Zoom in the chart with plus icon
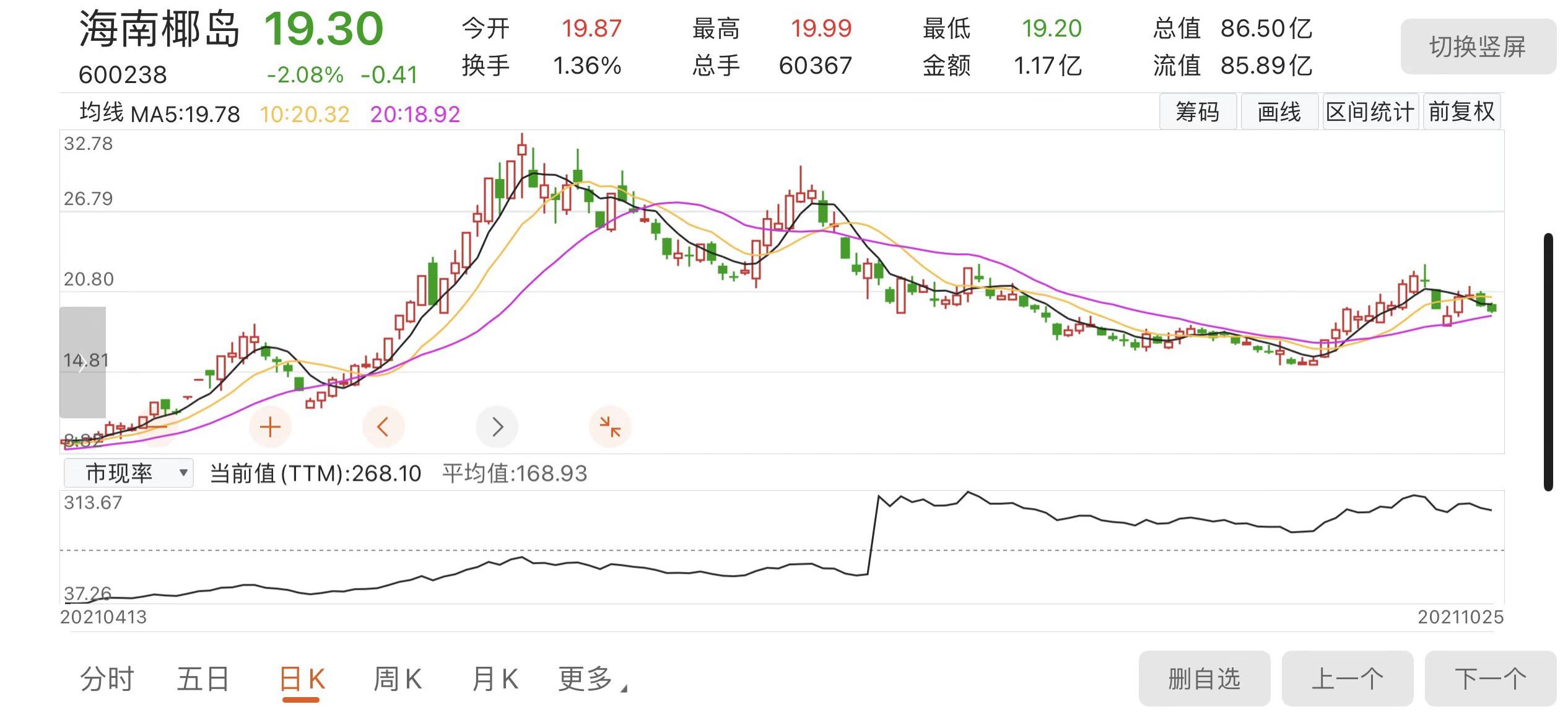Screen dimensions: 1568x725 [270, 427]
